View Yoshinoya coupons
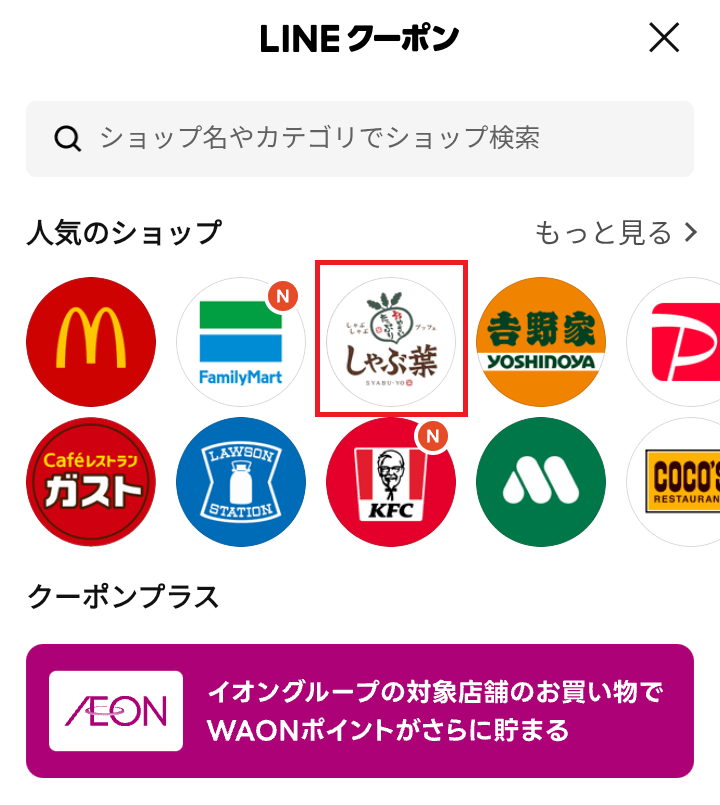This screenshot has height=805, width=720. point(541,341)
